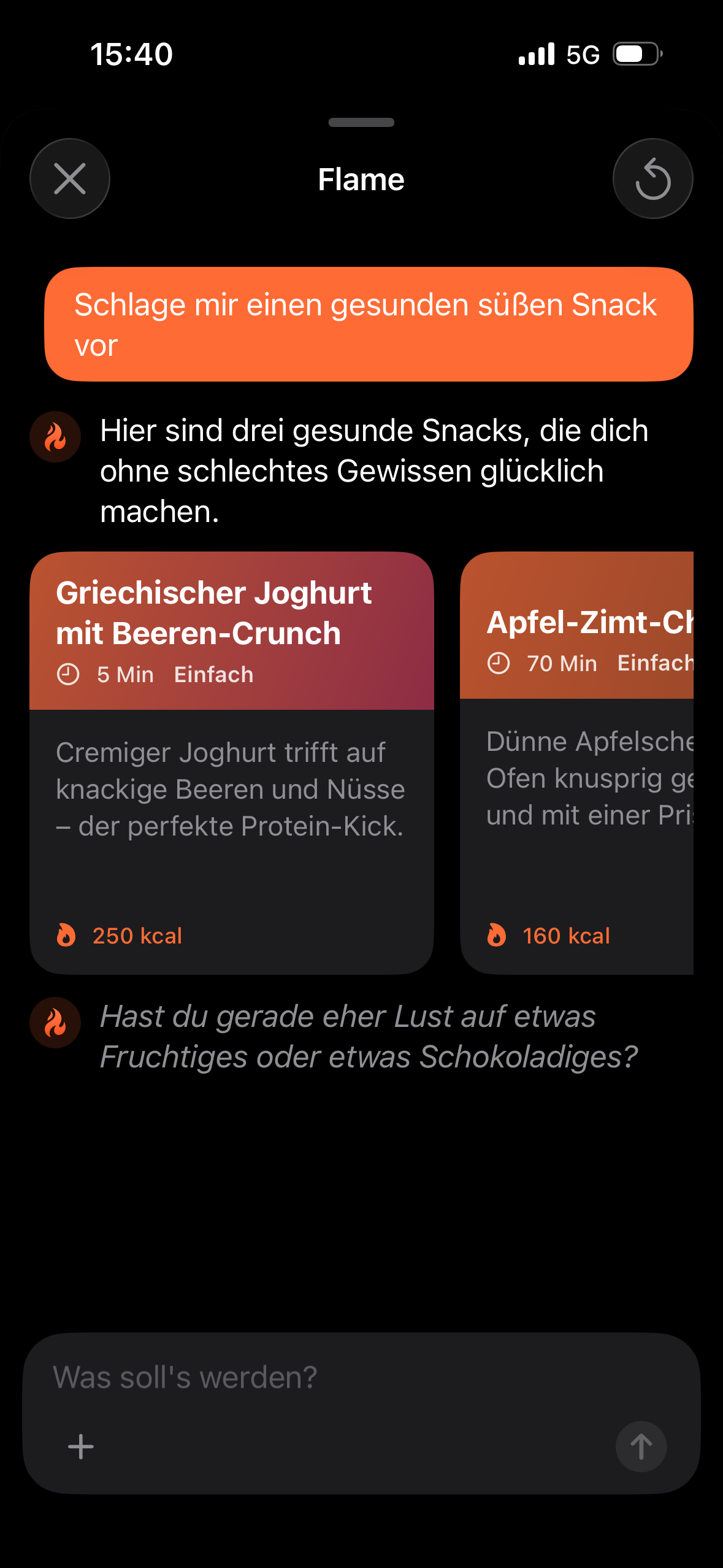Tap the 'Flame' title in the header
Screen dimensions: 723x1568
pyautogui.click(x=361, y=179)
